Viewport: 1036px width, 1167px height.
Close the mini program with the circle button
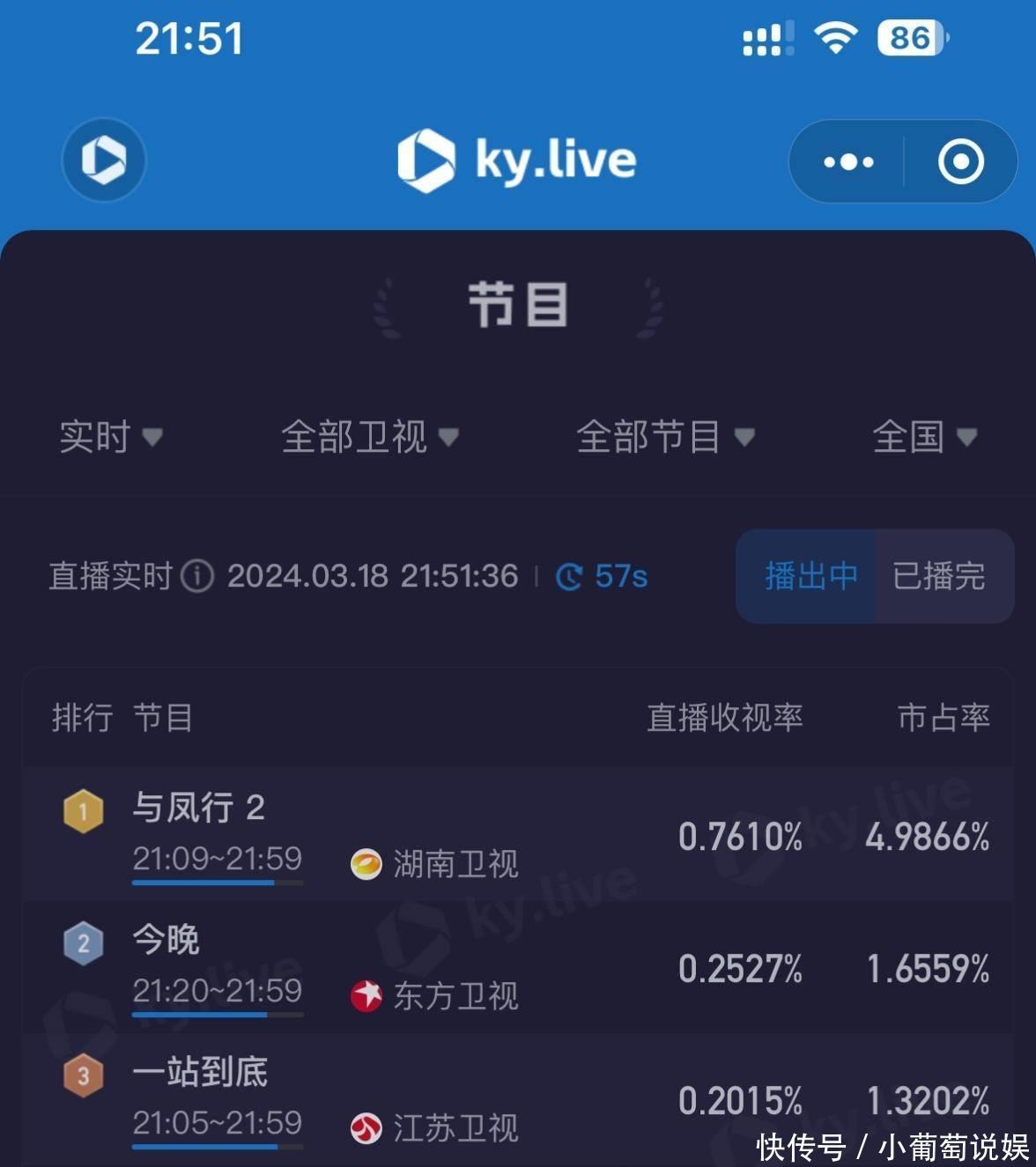click(x=960, y=162)
